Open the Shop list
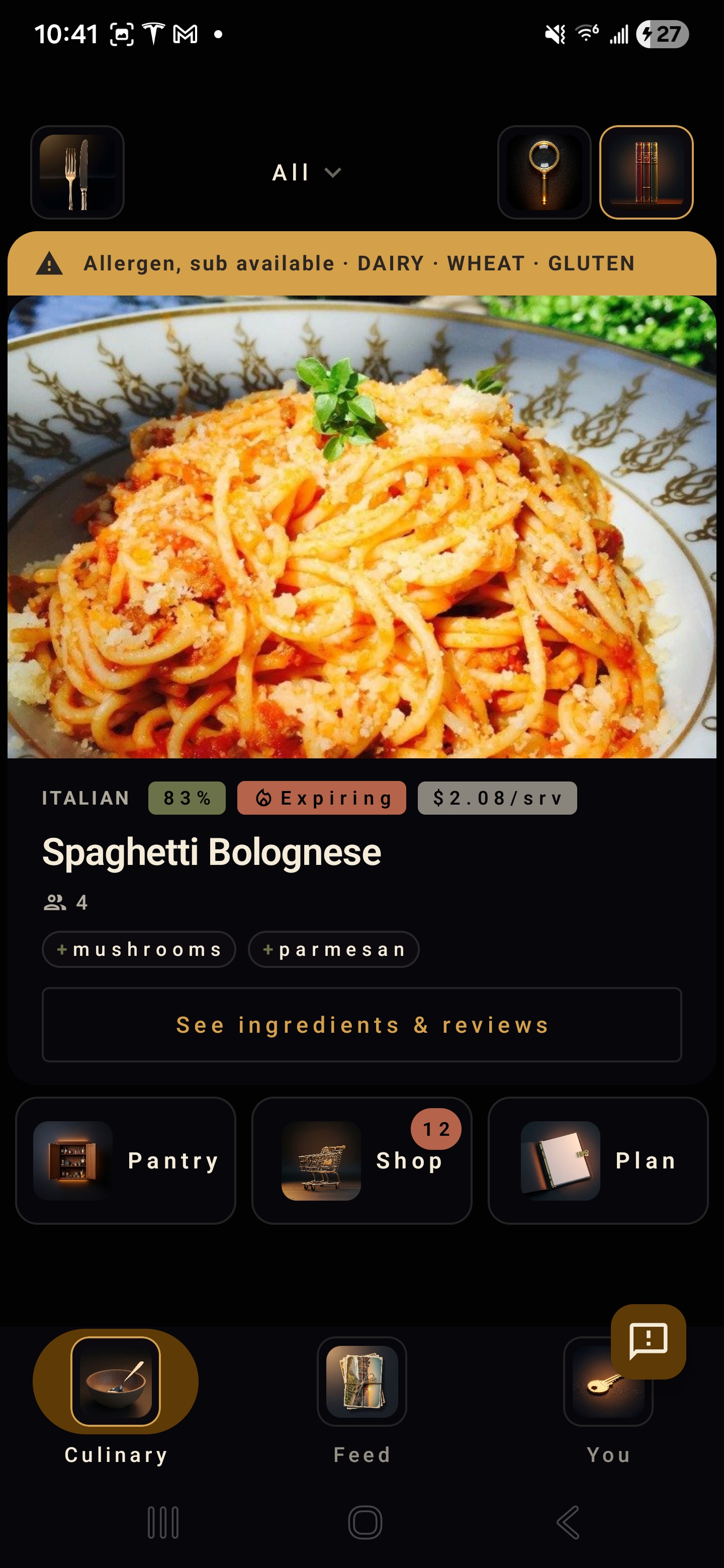 click(x=361, y=1160)
